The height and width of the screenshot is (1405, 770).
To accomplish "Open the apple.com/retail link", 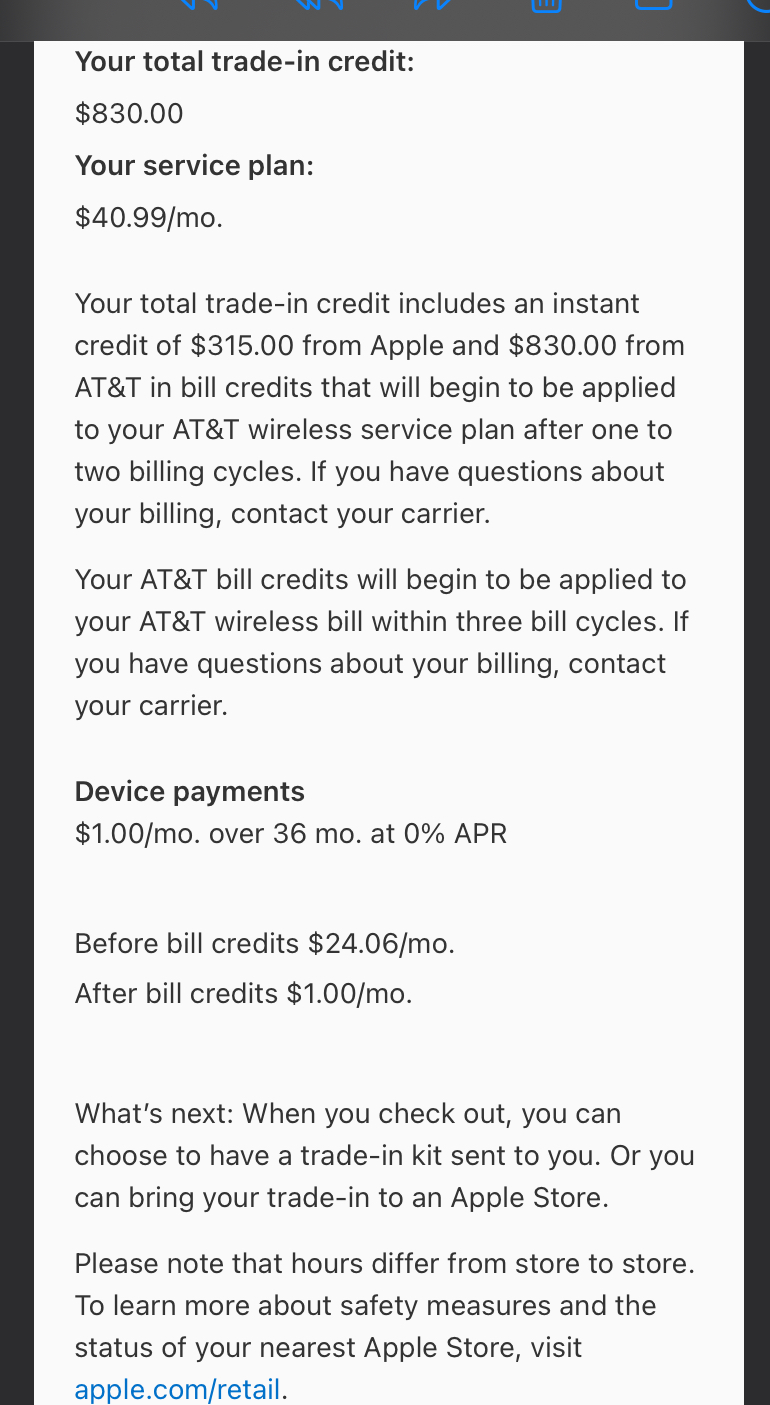I will click(177, 1389).
